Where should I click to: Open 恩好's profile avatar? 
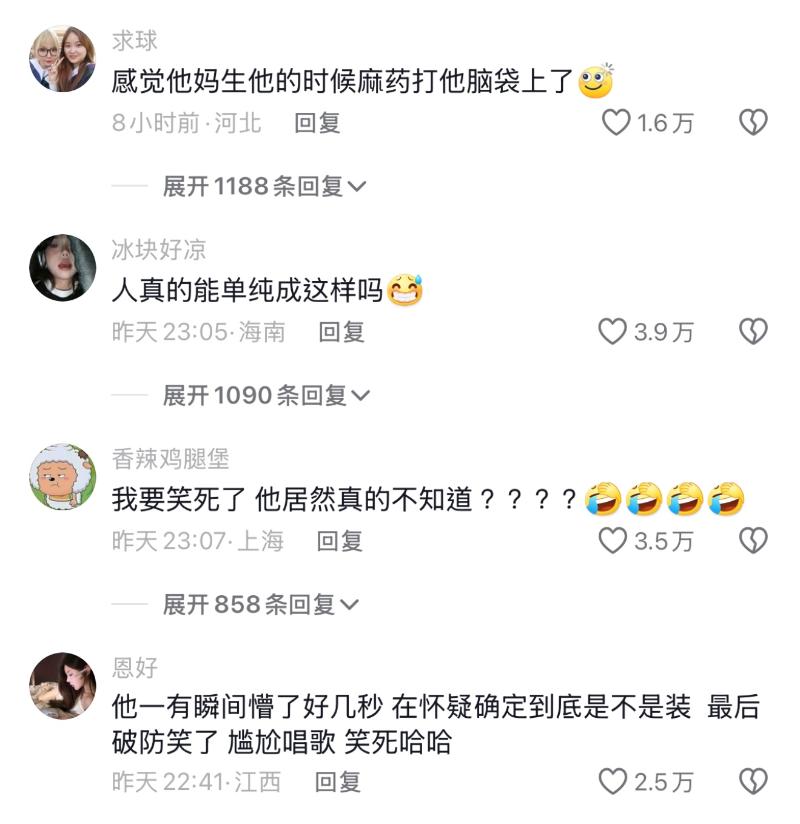(x=62, y=686)
